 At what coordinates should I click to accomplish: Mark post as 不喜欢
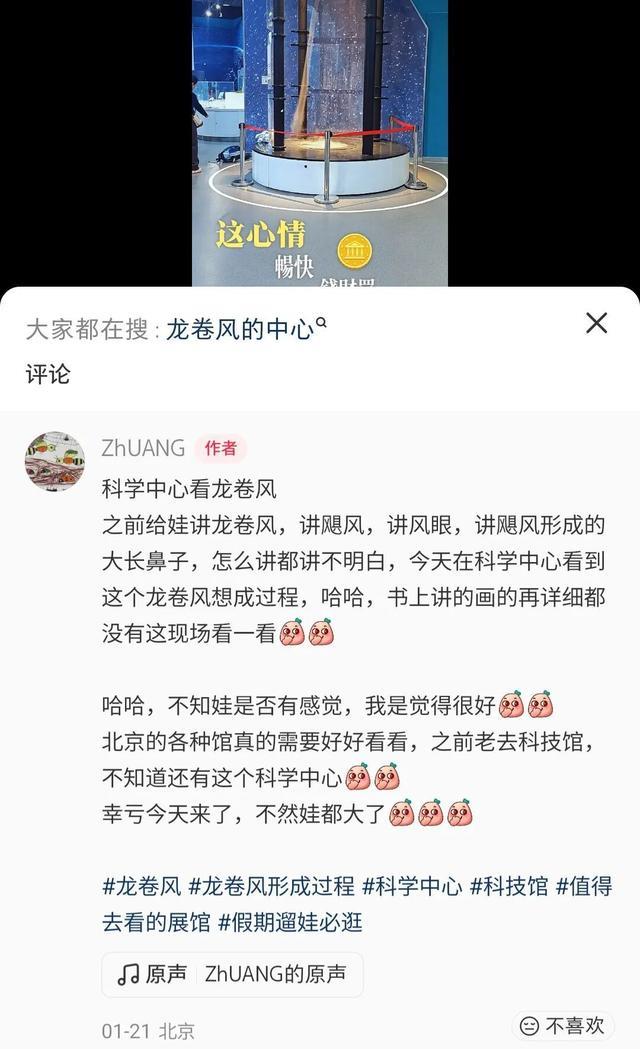click(x=563, y=1025)
